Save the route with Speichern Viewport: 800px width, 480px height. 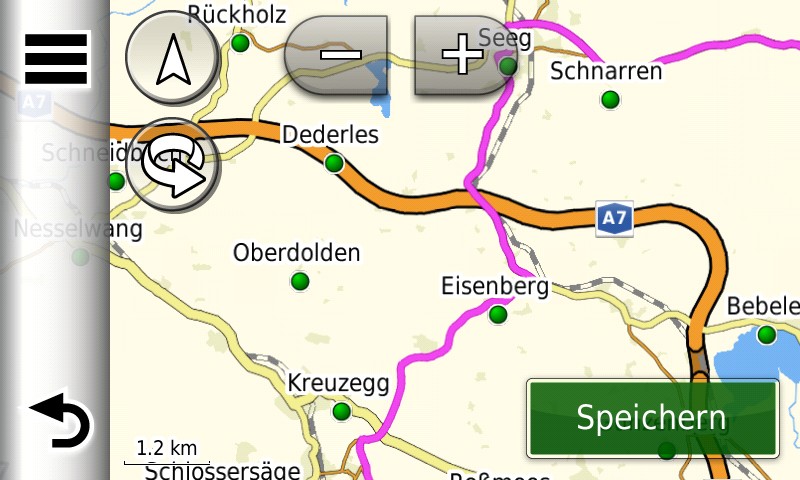(x=652, y=418)
